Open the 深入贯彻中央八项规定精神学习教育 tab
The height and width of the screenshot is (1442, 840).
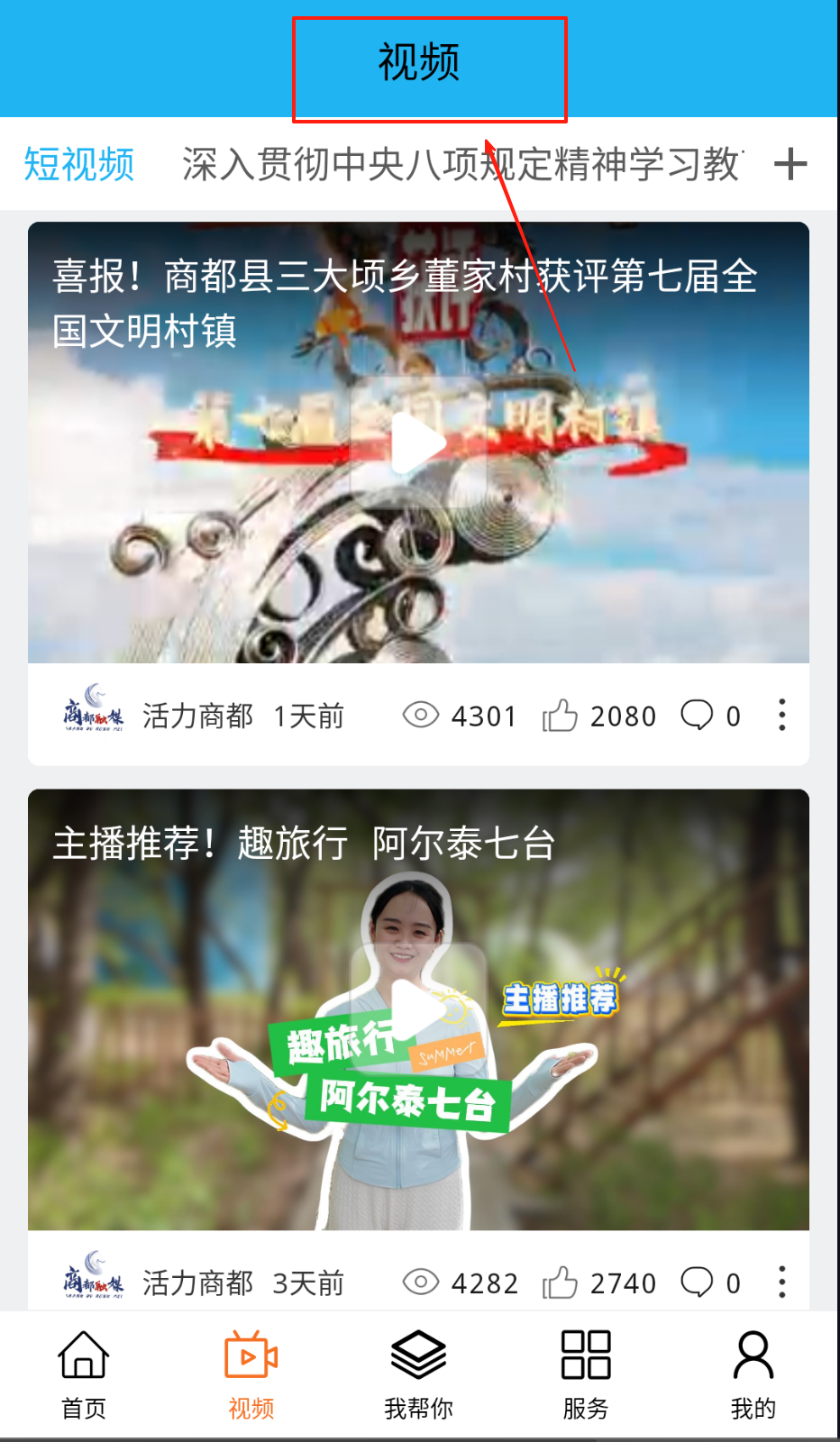click(461, 165)
